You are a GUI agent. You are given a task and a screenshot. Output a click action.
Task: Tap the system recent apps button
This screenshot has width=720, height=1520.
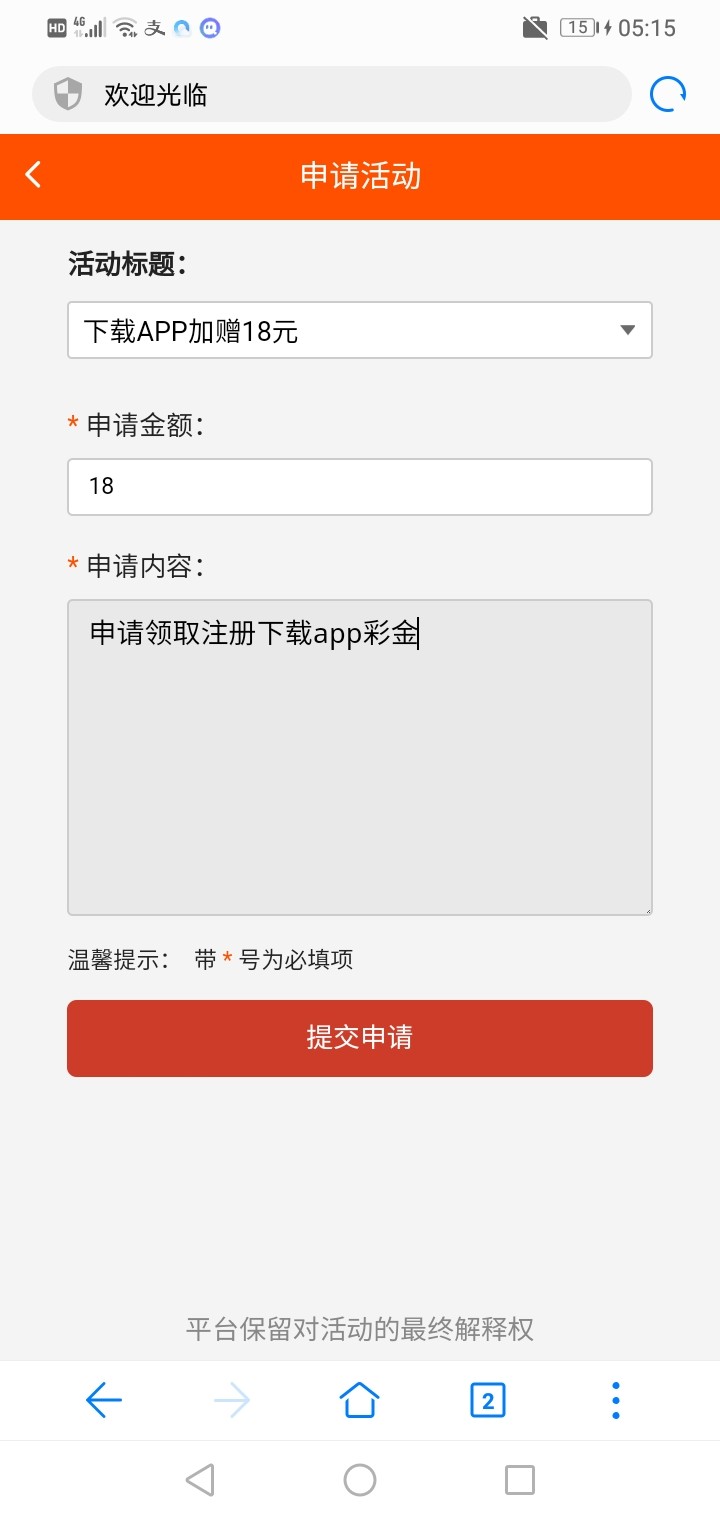pos(520,1480)
